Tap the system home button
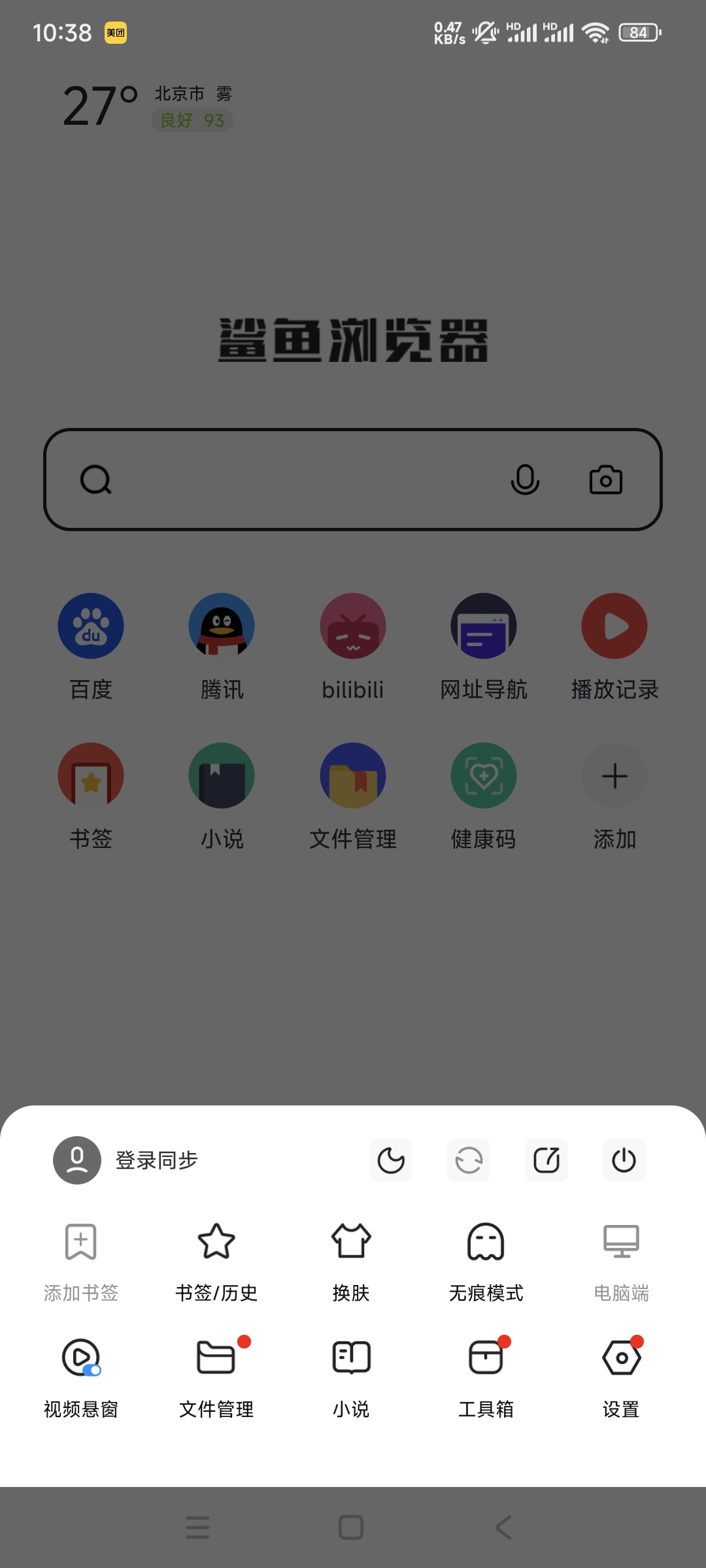The height and width of the screenshot is (1568, 706). (x=351, y=1527)
